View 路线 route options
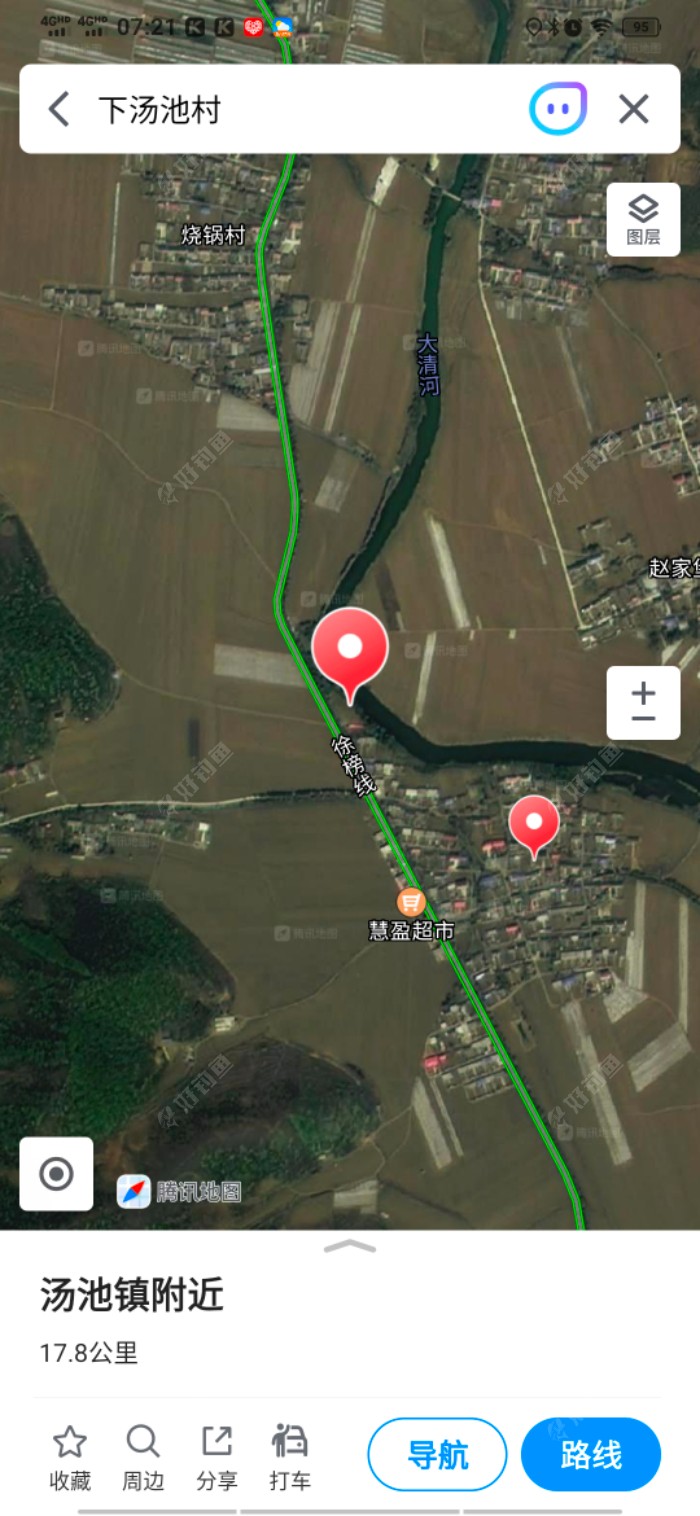This screenshot has width=700, height=1516. click(x=590, y=1454)
